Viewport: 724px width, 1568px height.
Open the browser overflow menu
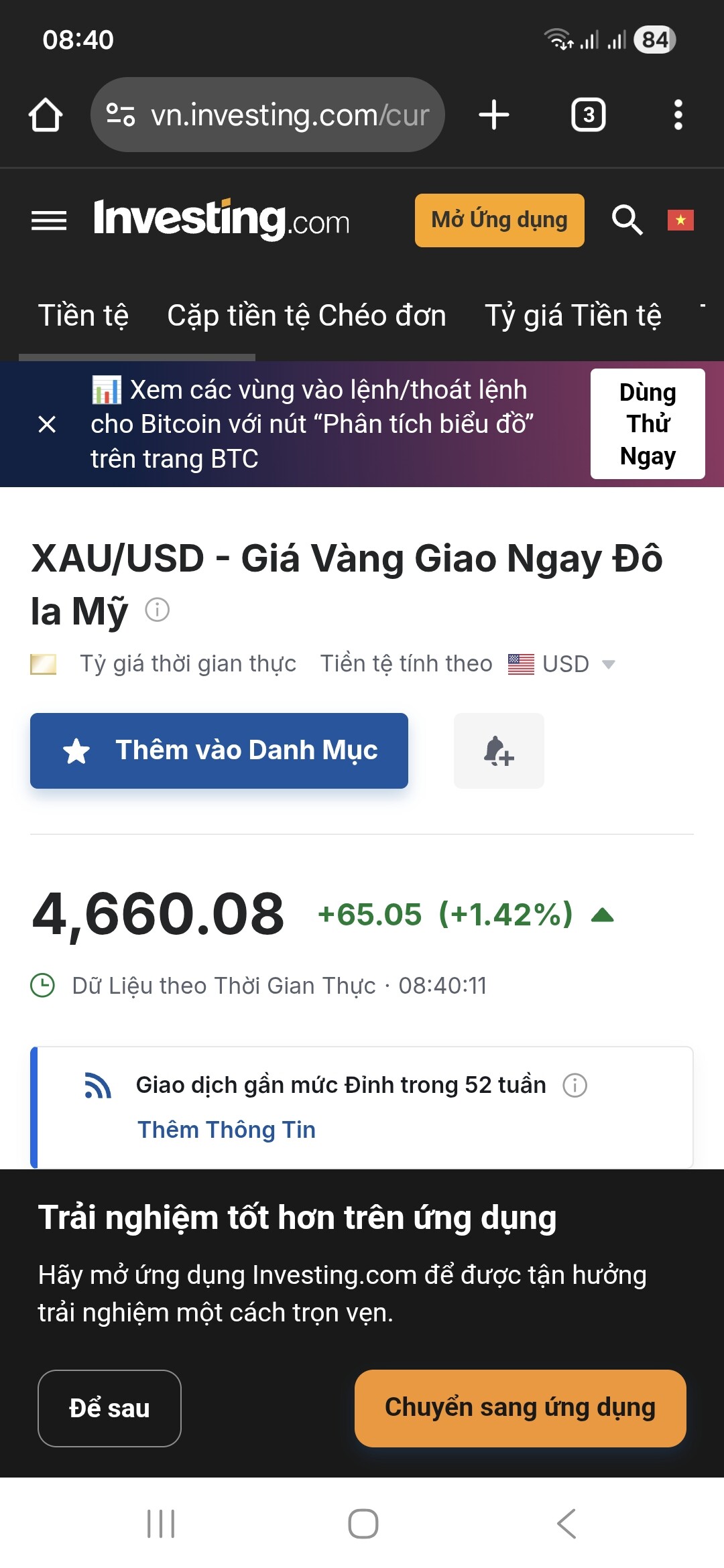pos(678,115)
